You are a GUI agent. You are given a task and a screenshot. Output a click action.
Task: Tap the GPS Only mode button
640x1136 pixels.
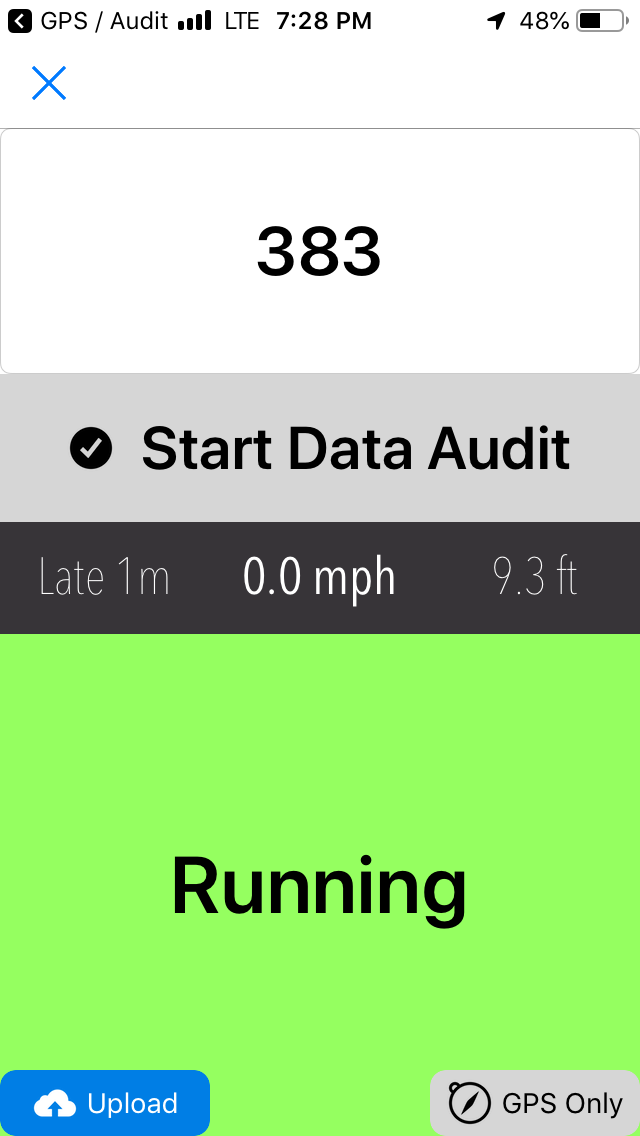(535, 1103)
